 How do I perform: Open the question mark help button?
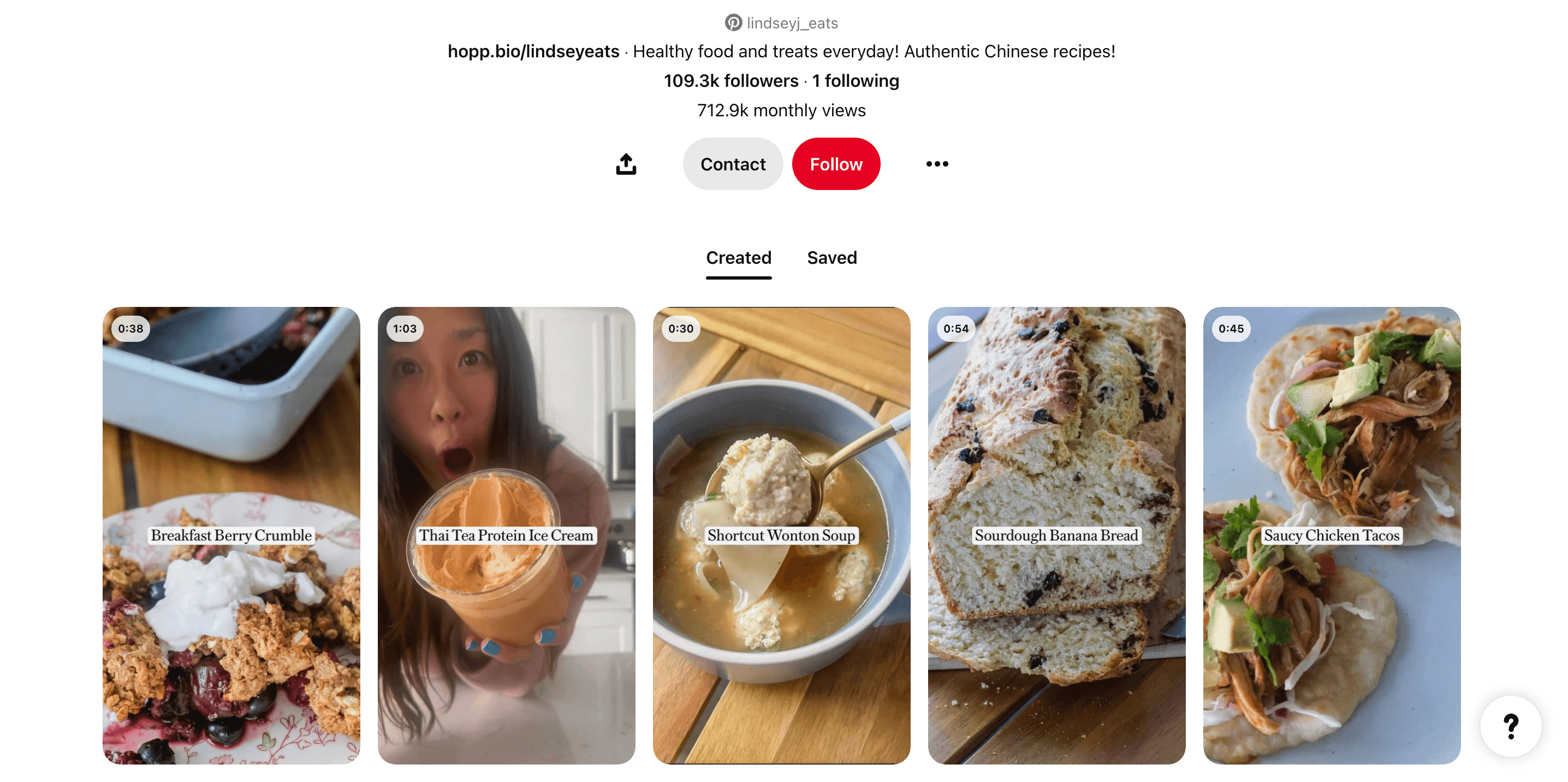1511,726
